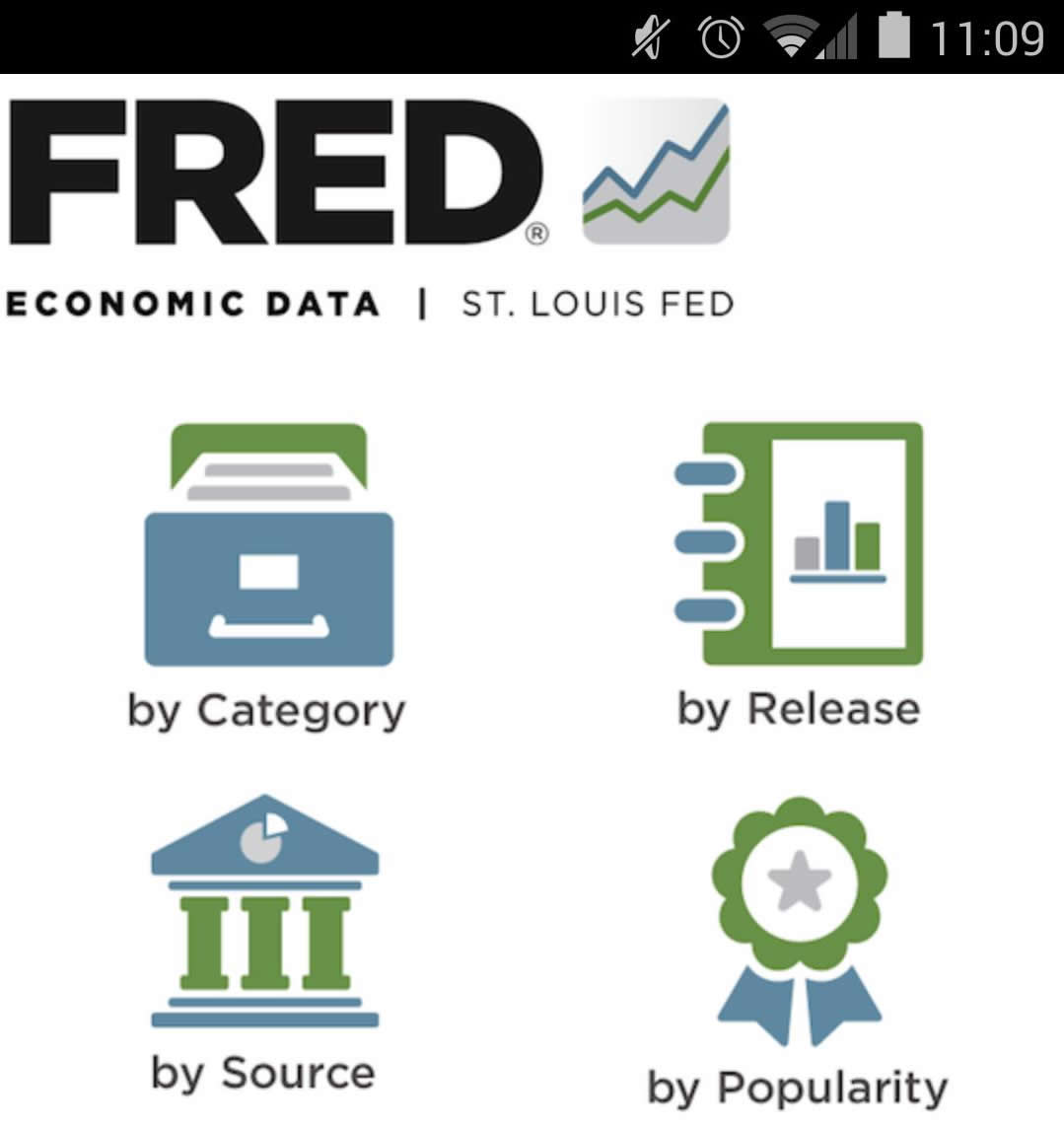Viewport: 1064px width, 1128px height.
Task: Open the by Release notebook icon
Action: (x=799, y=542)
